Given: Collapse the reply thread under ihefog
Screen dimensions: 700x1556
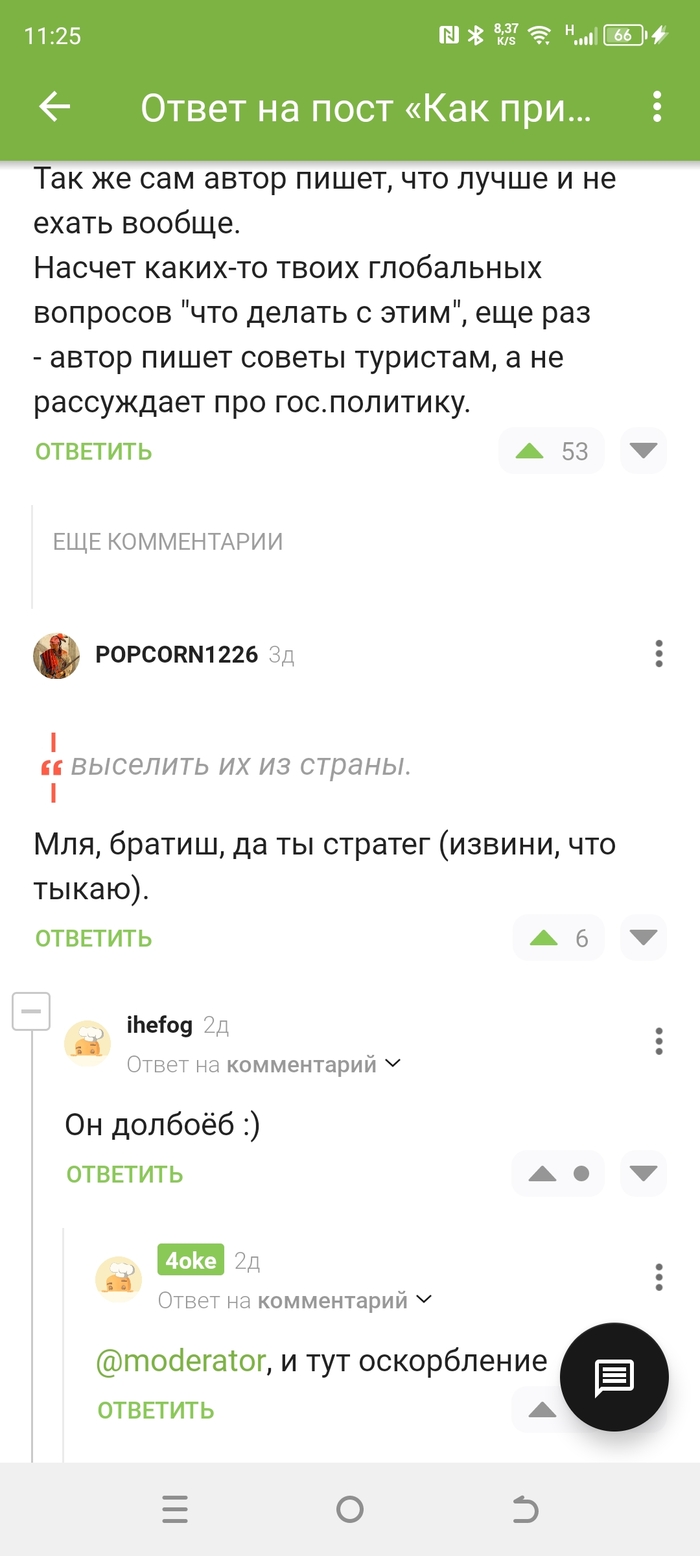Looking at the screenshot, I should click(31, 1011).
